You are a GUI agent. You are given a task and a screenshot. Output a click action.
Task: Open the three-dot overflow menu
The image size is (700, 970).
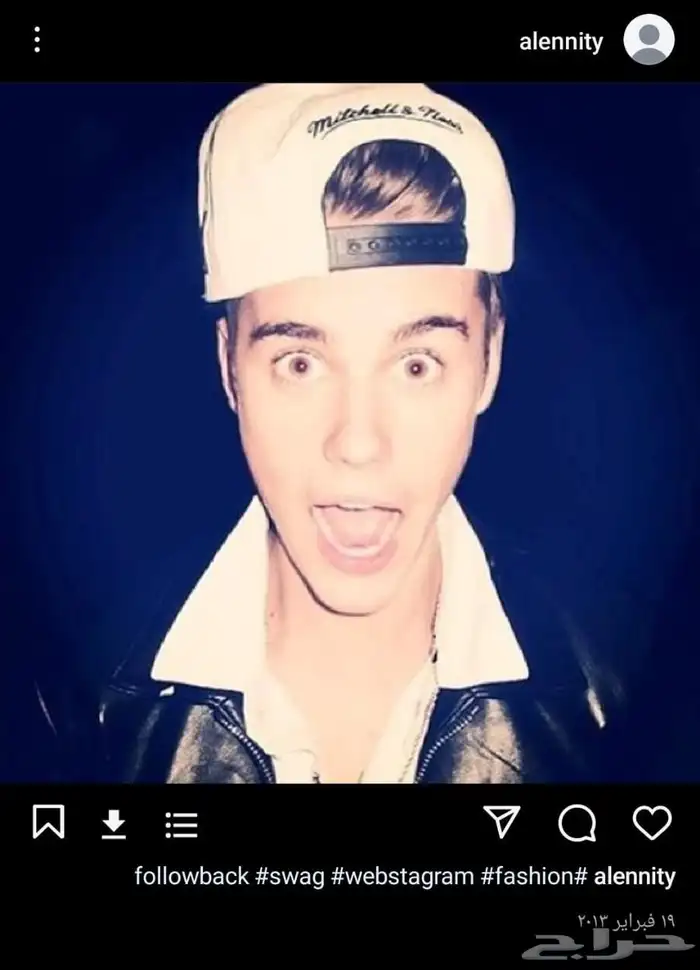coord(37,40)
